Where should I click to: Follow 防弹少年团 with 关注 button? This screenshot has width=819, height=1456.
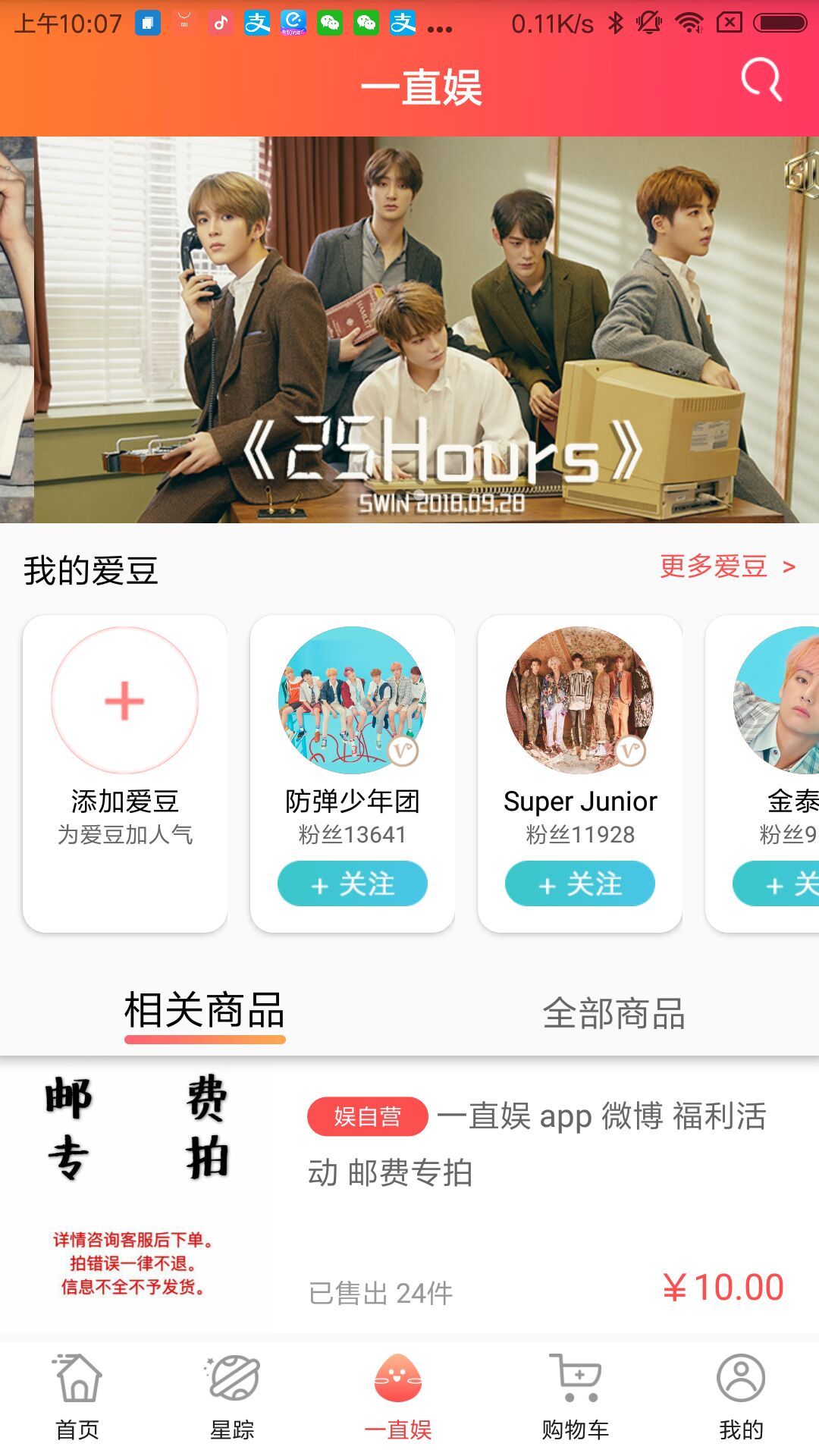353,883
